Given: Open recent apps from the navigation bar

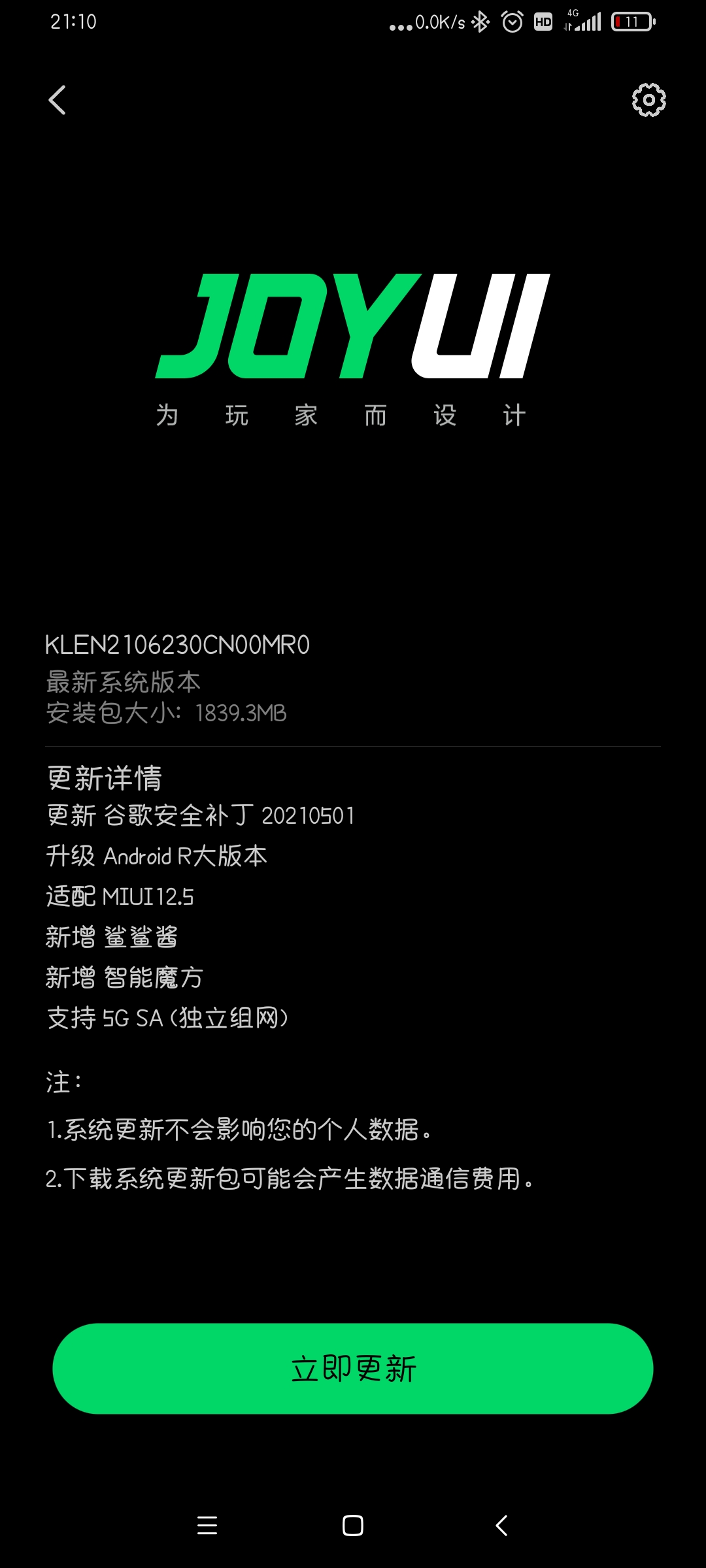Looking at the screenshot, I should pyautogui.click(x=207, y=1526).
